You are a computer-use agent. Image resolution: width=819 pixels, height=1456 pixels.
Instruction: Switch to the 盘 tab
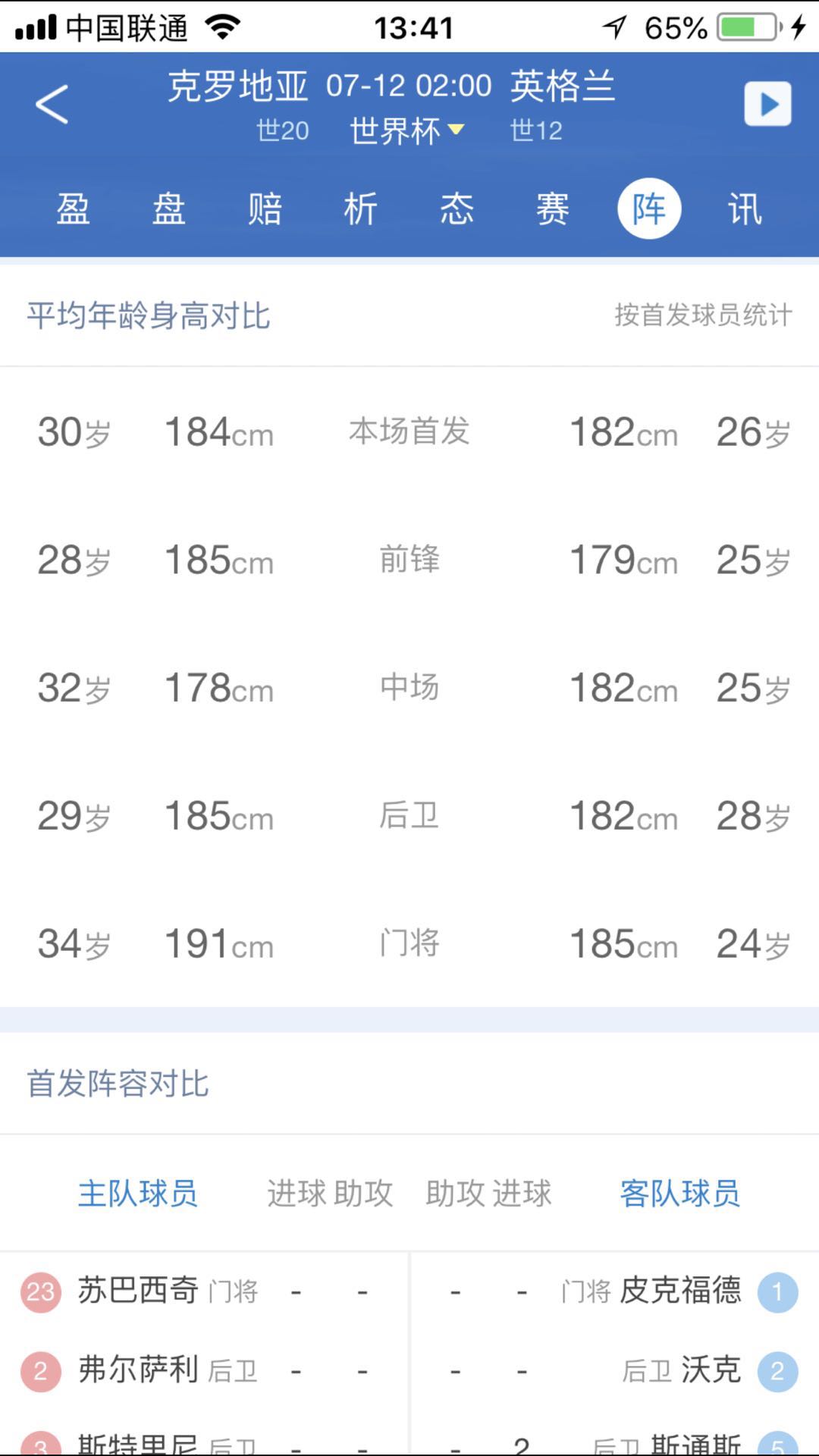[x=168, y=209]
